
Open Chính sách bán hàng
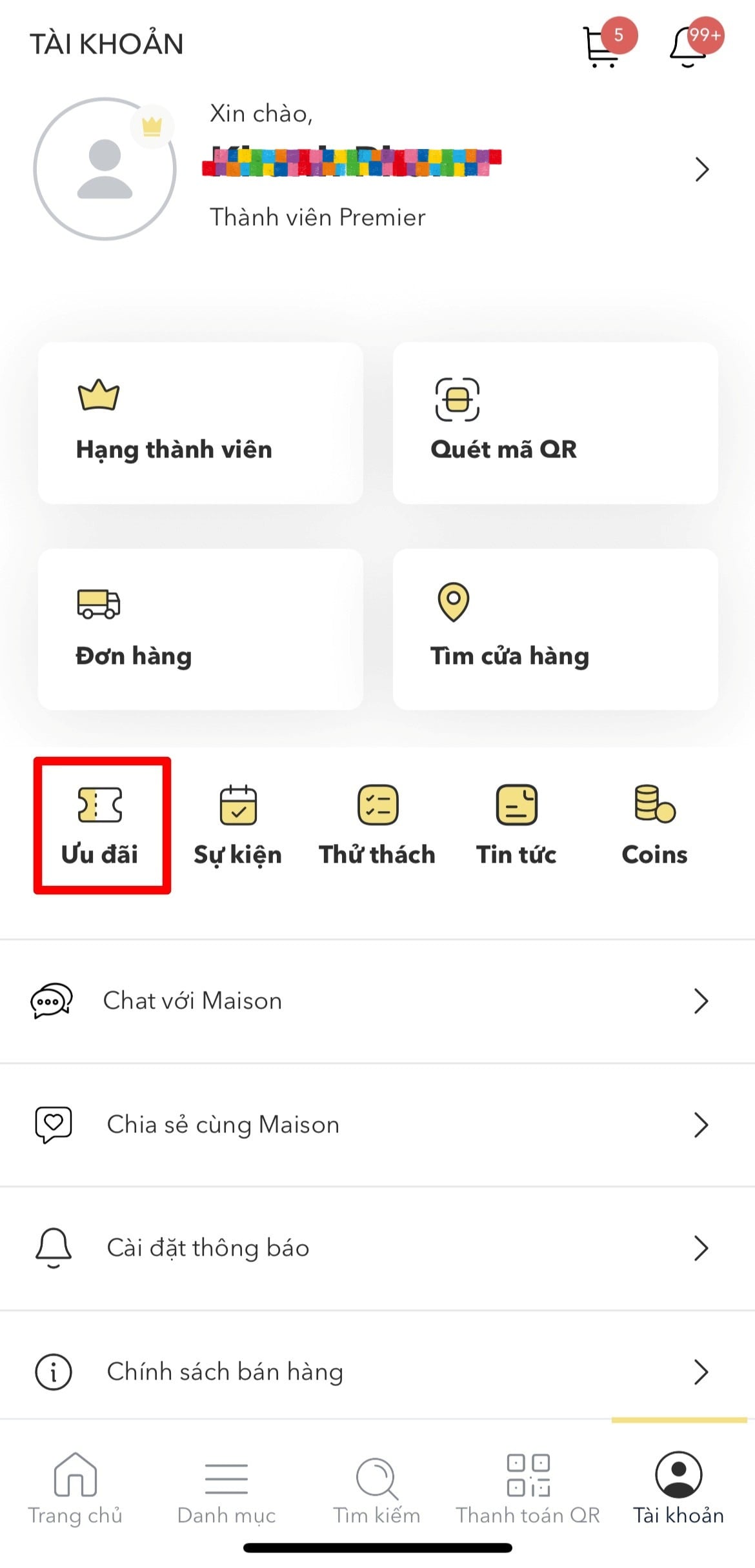pos(377,1371)
